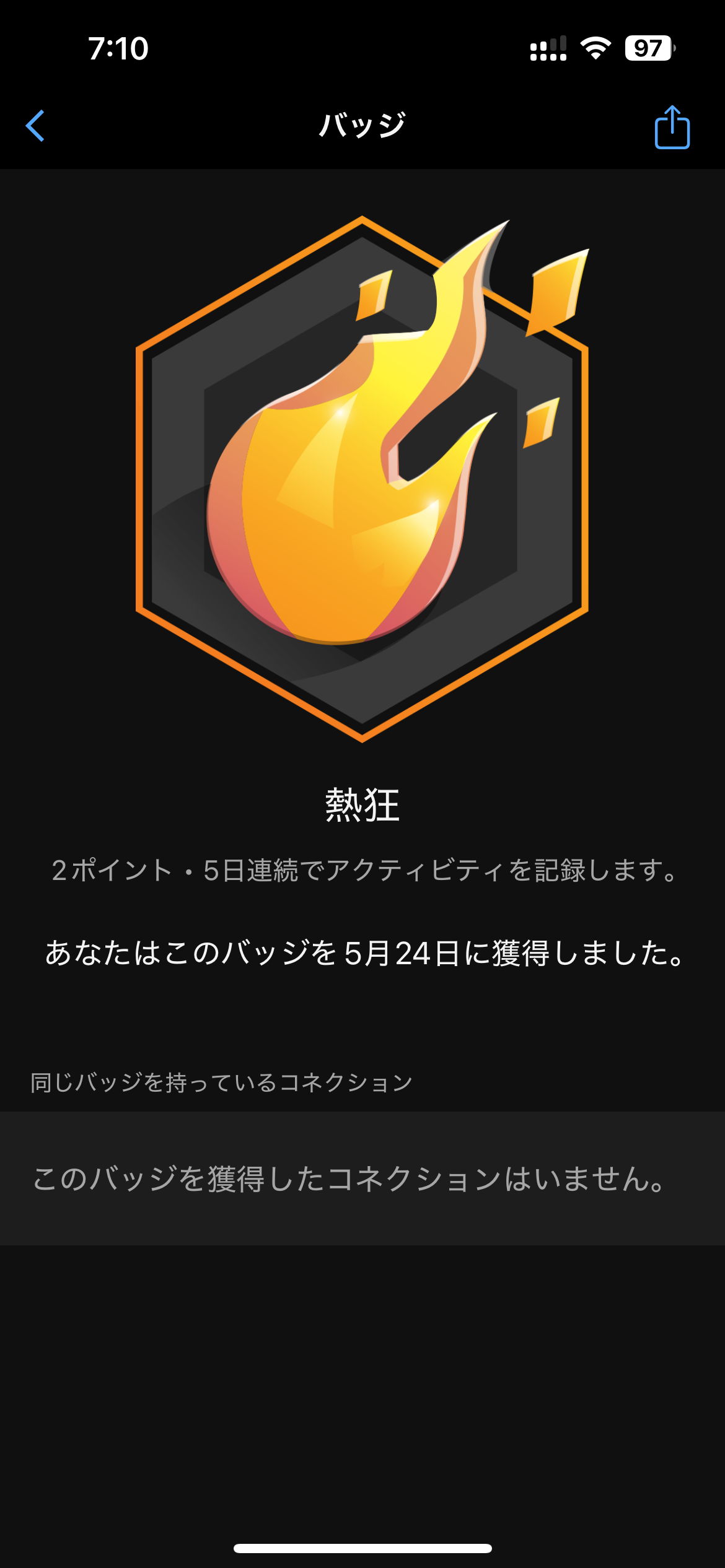Go back from the バッジ screen
Screen dimensions: 725x1568
pos(36,126)
